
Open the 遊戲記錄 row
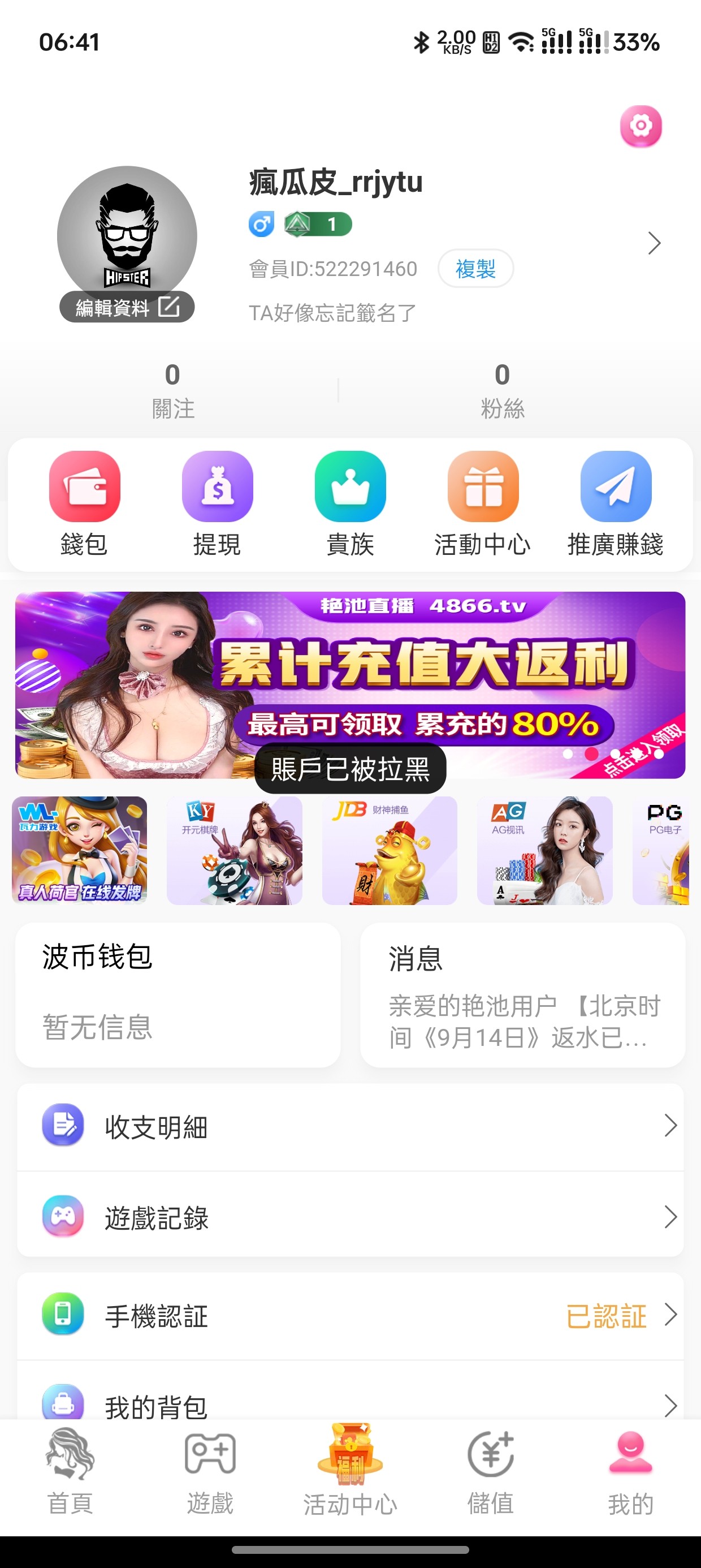click(x=350, y=1217)
